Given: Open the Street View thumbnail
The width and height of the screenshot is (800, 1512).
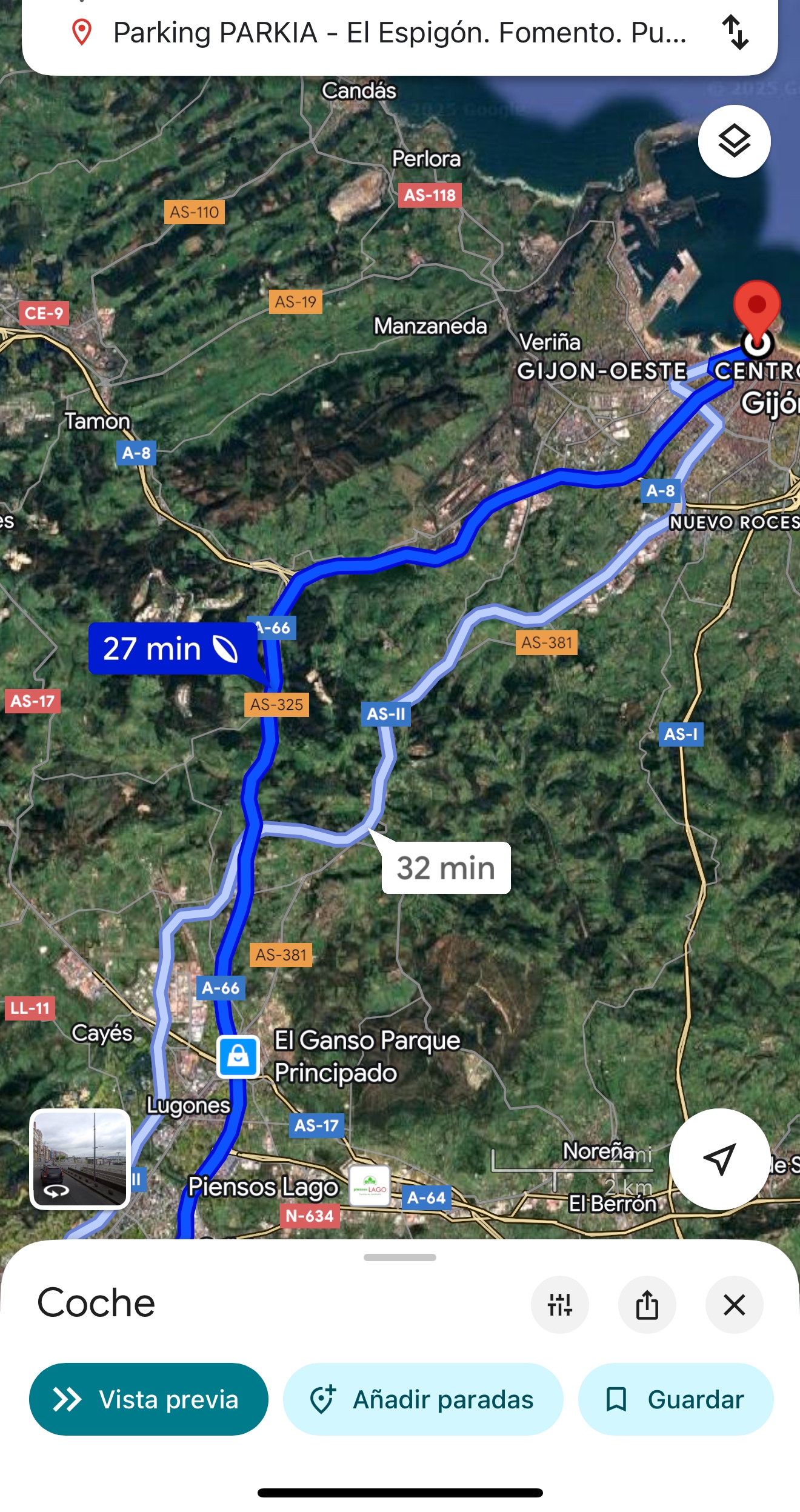Looking at the screenshot, I should pyautogui.click(x=80, y=1159).
